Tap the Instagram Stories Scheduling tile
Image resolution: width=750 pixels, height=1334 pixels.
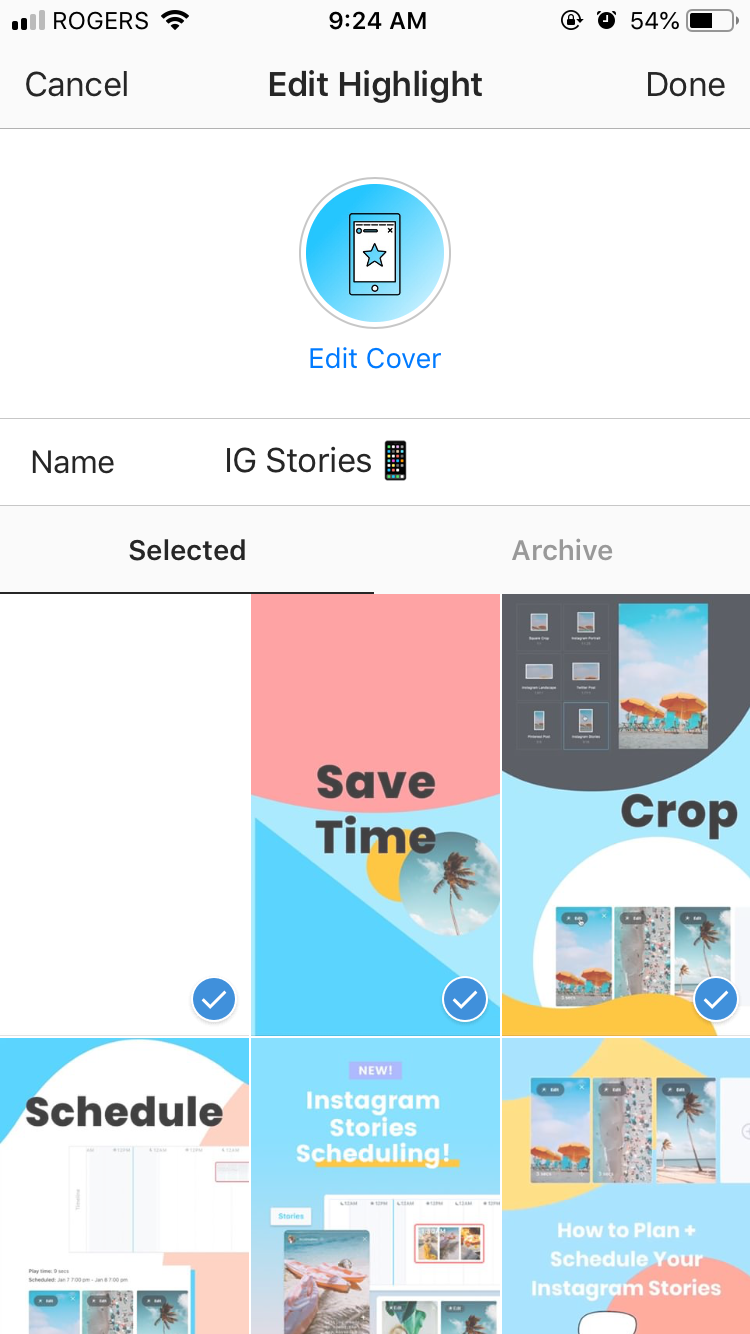(375, 1185)
